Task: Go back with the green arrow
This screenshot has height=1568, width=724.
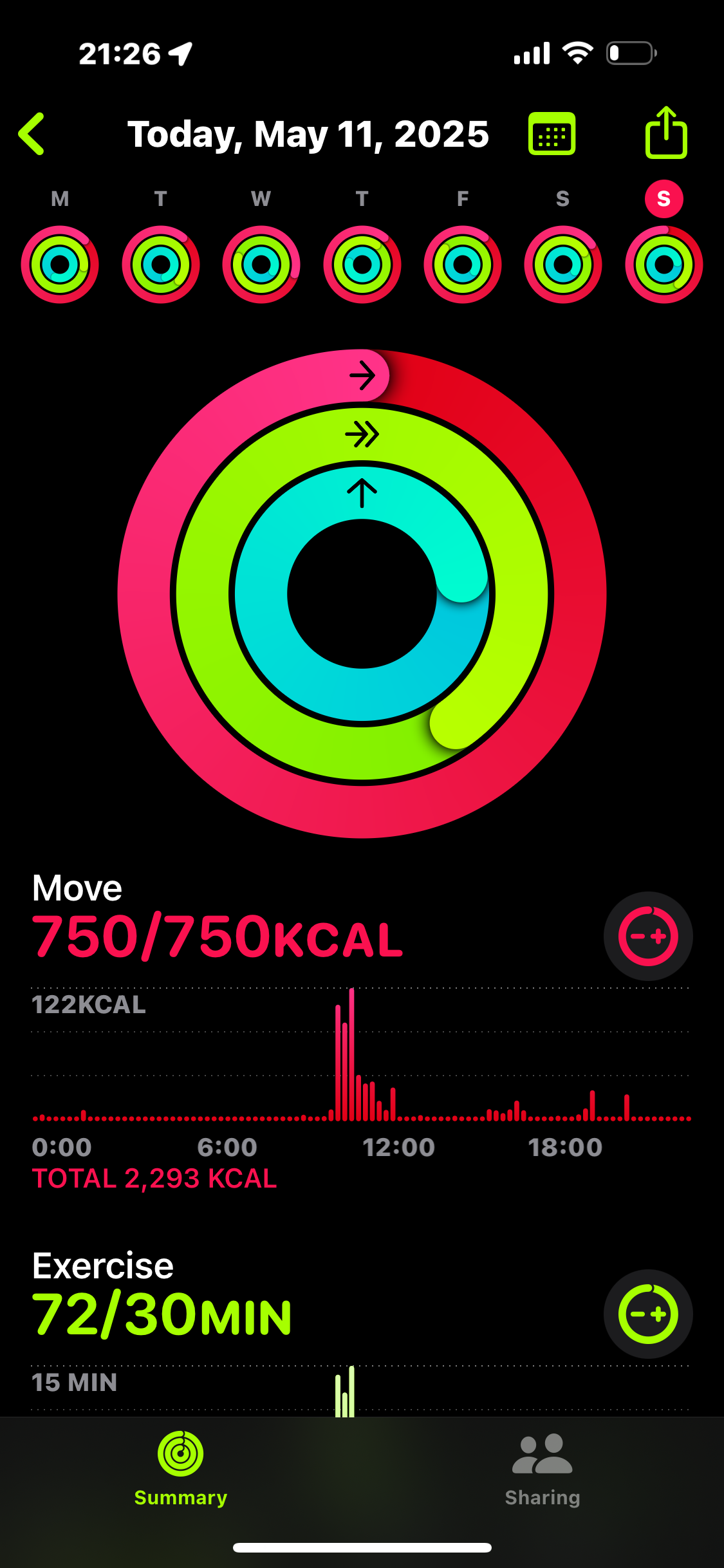Action: [x=32, y=134]
